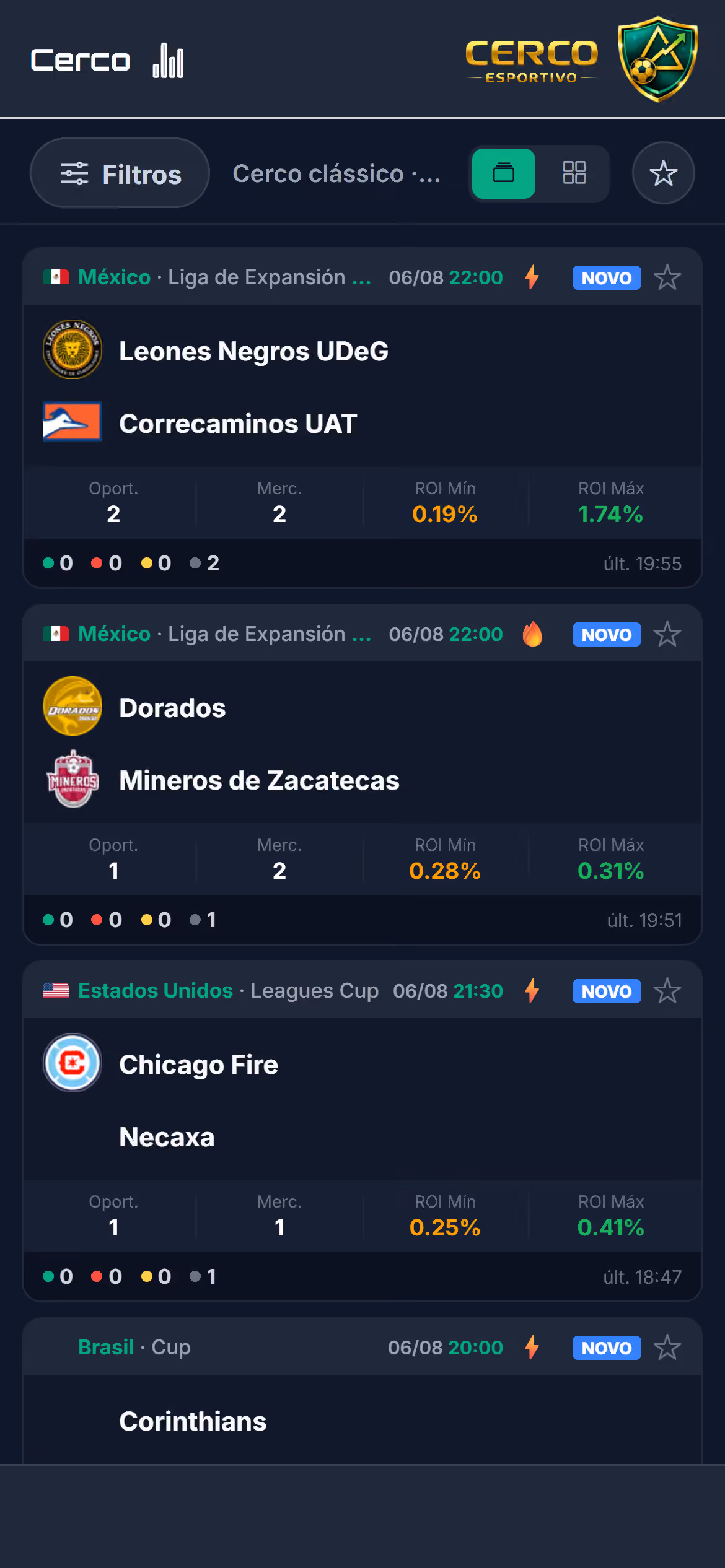725x1568 pixels.
Task: Open the Filtros filter panel
Action: coord(120,173)
